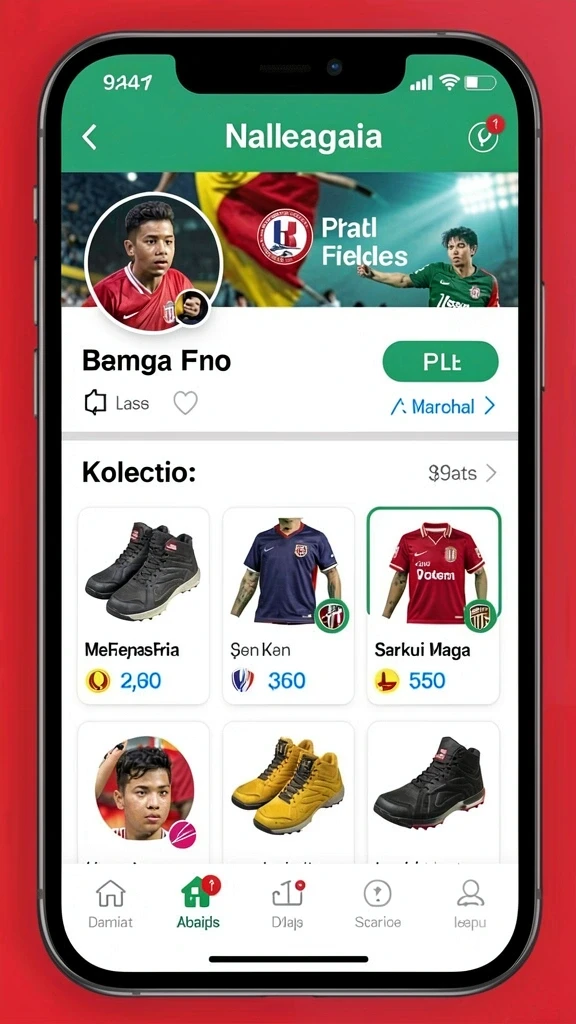Open the round profile photo
Screen dimensions: 576x1024
coord(154,261)
